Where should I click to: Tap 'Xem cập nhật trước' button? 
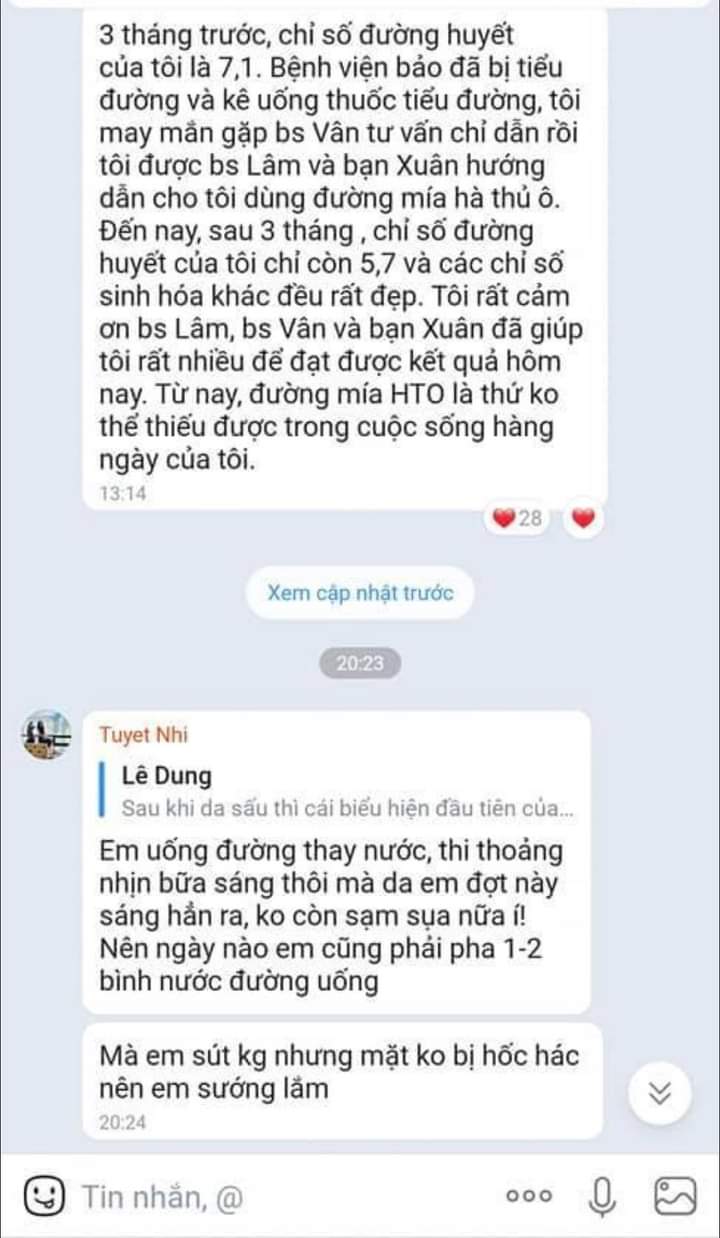tap(360, 593)
